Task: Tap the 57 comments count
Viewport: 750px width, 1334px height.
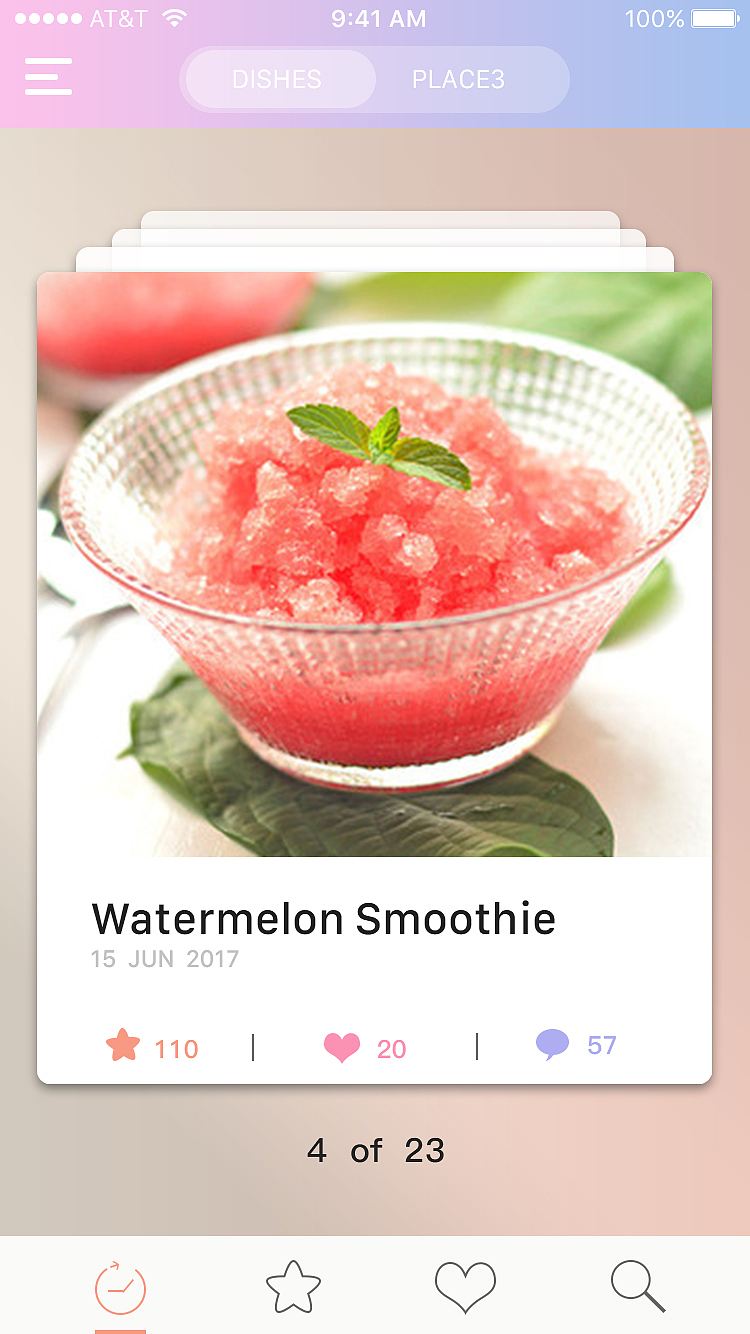Action: pos(604,1044)
